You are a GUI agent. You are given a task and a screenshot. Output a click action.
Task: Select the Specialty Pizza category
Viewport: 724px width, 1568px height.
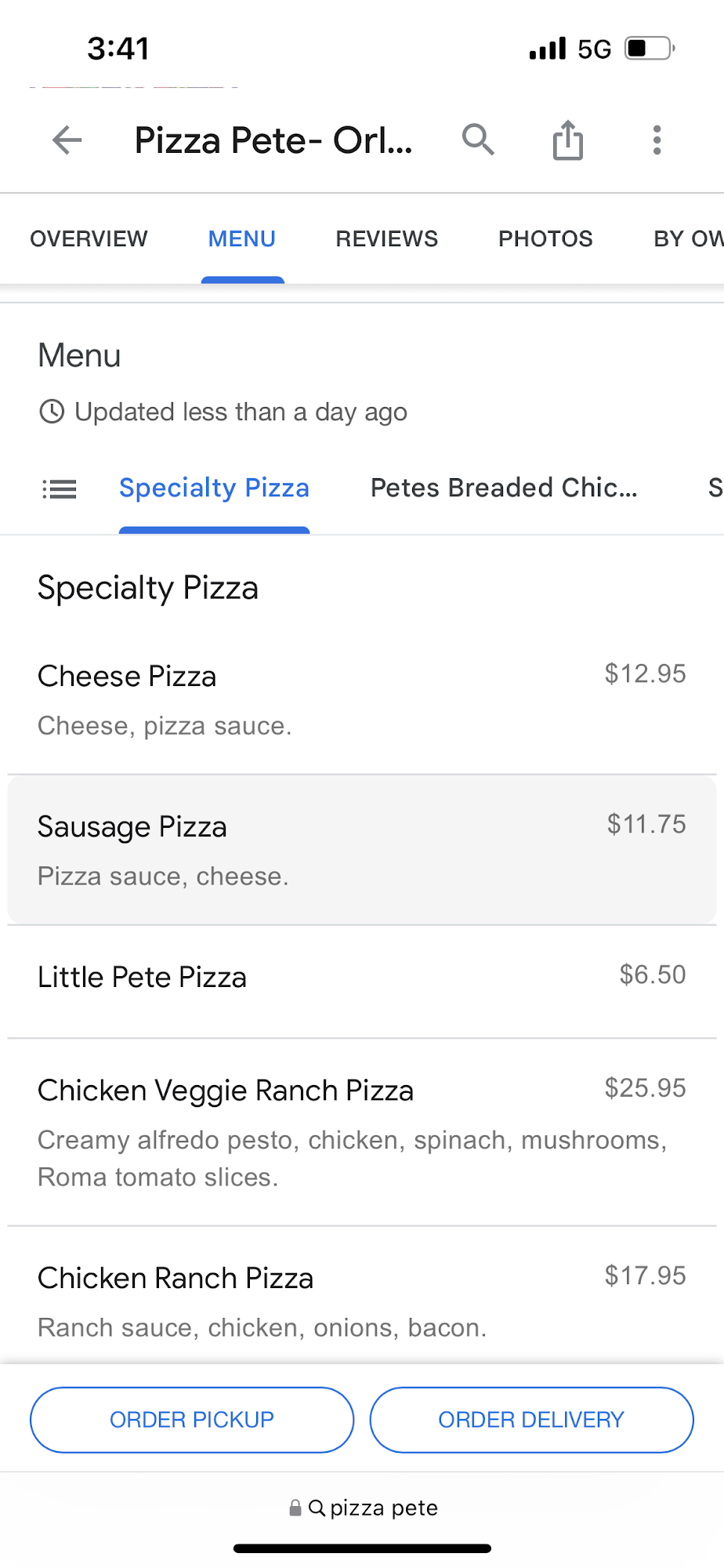pos(214,488)
